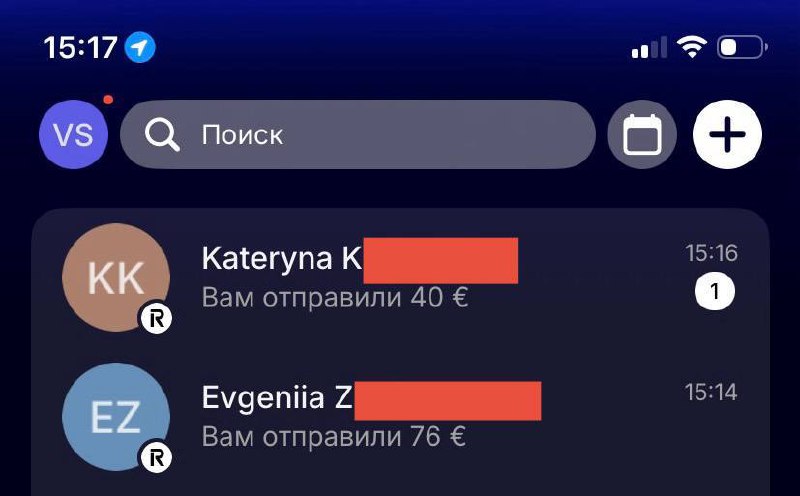This screenshot has height=496, width=800.
Task: Open the calendar icon
Action: click(642, 135)
